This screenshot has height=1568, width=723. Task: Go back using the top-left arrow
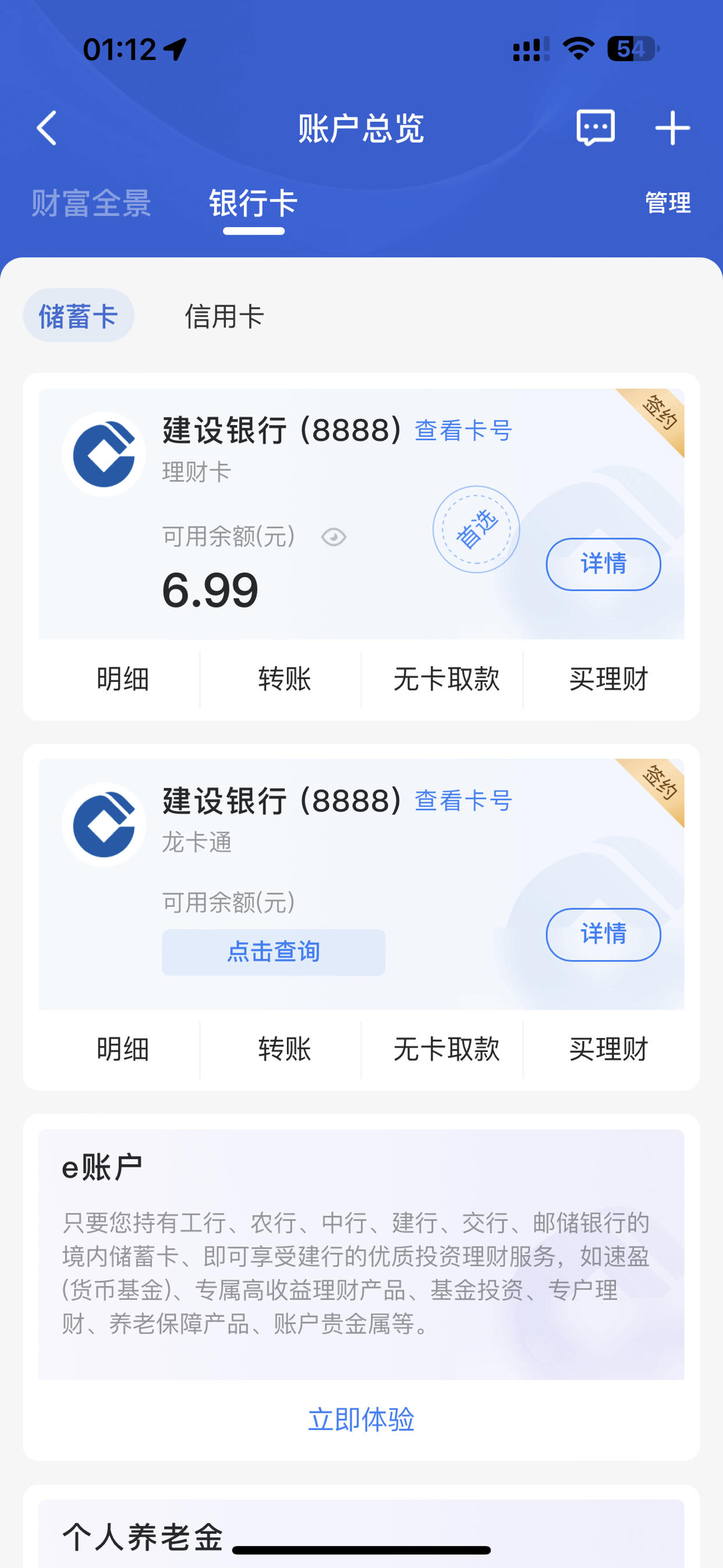pyautogui.click(x=47, y=128)
